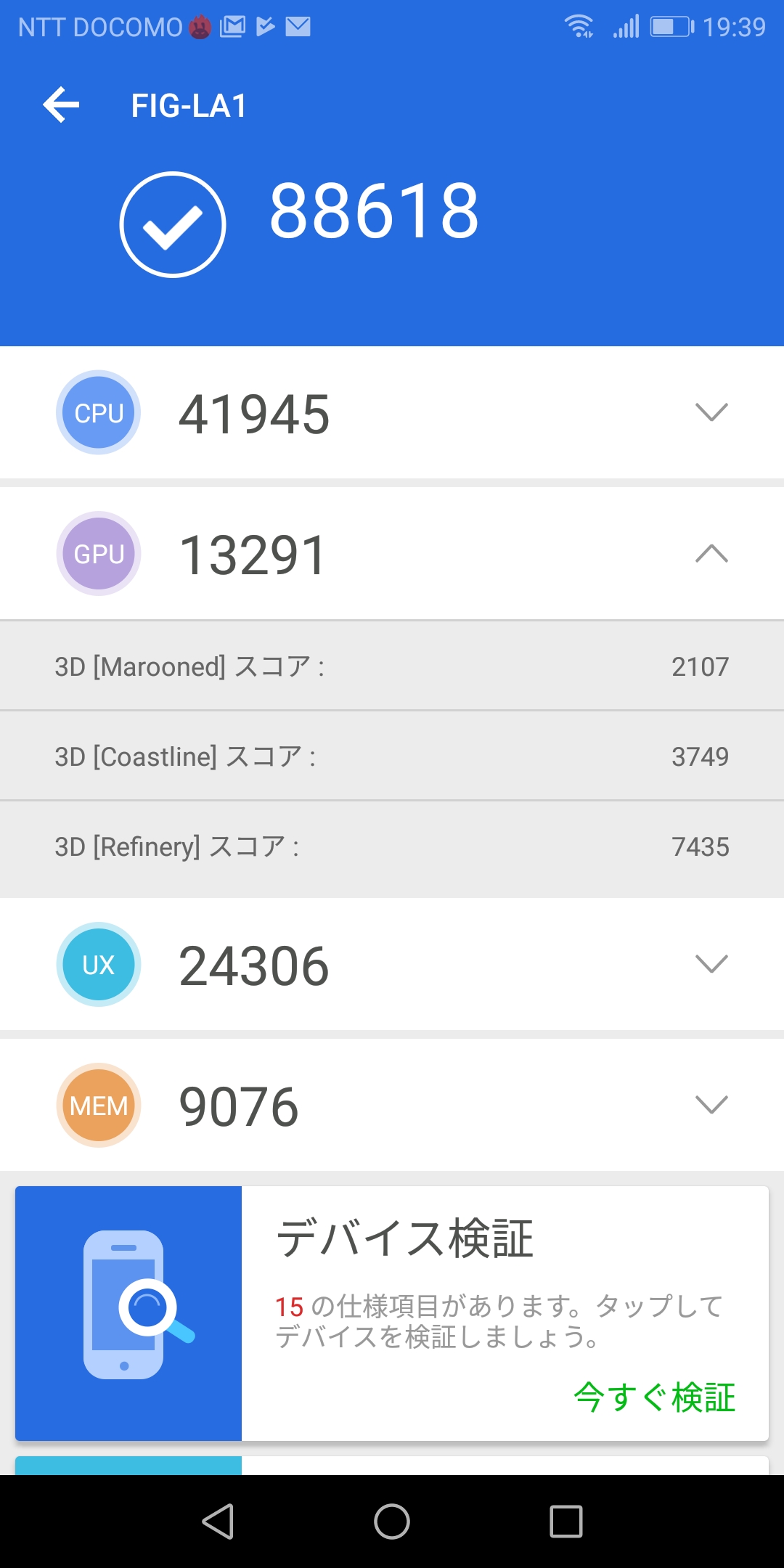784x1568 pixels.
Task: Expand the CPU score 41945 section
Action: click(x=711, y=412)
